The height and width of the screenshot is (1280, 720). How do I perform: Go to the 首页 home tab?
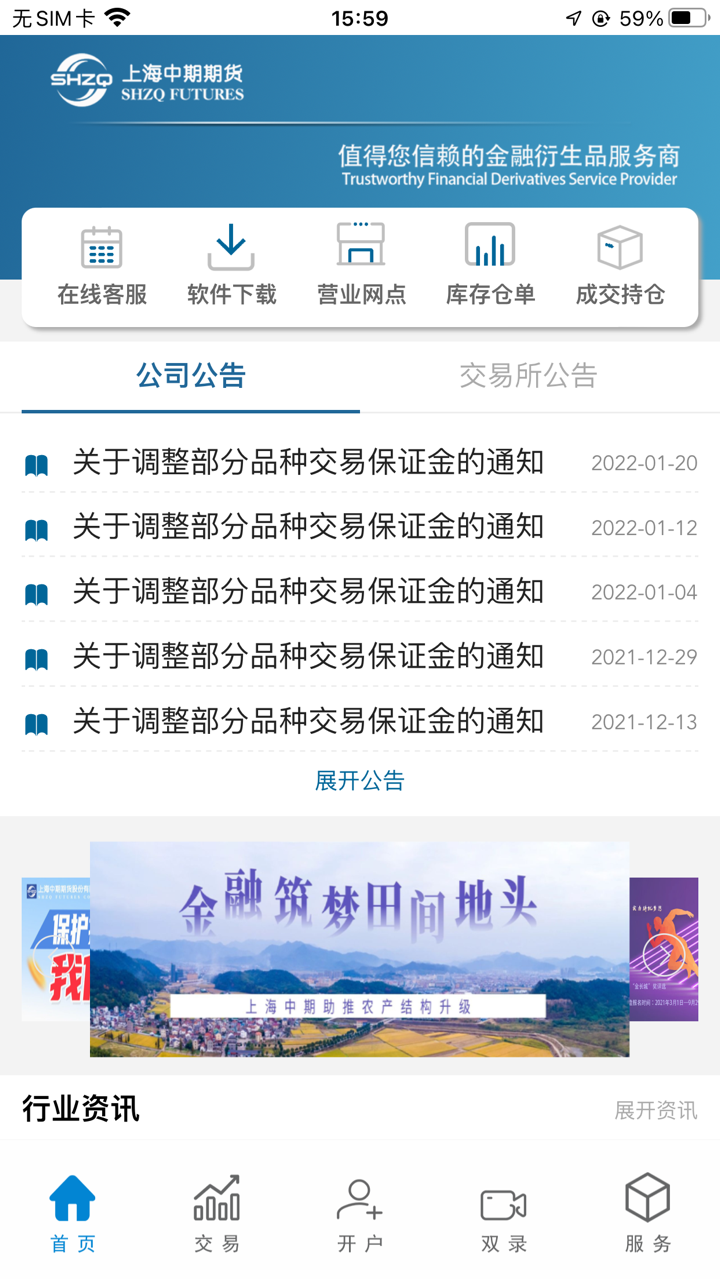[x=73, y=1213]
